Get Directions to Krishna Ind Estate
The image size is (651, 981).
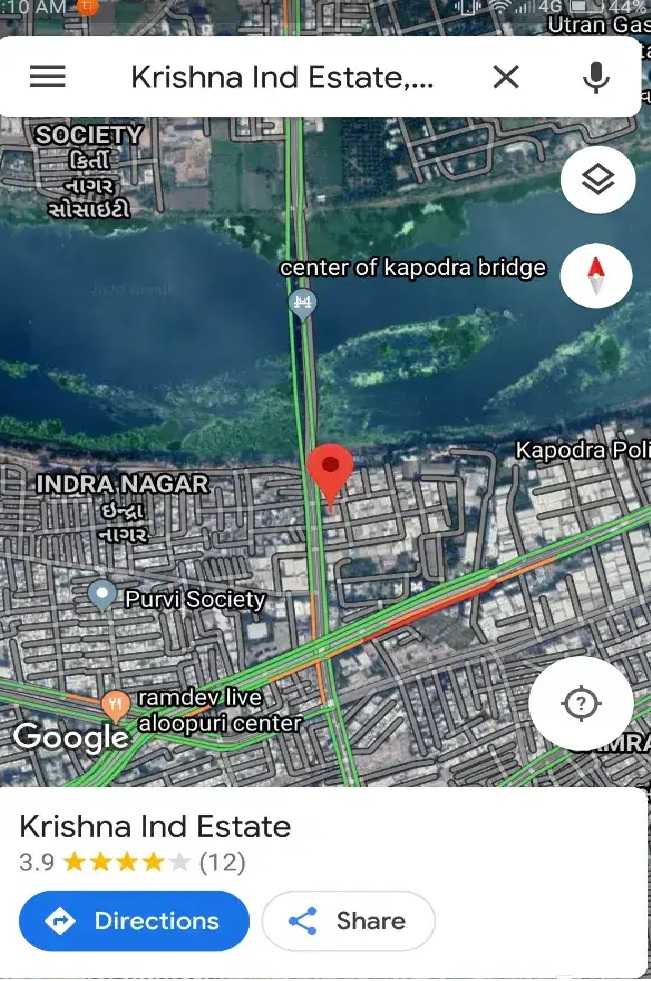pyautogui.click(x=133, y=921)
